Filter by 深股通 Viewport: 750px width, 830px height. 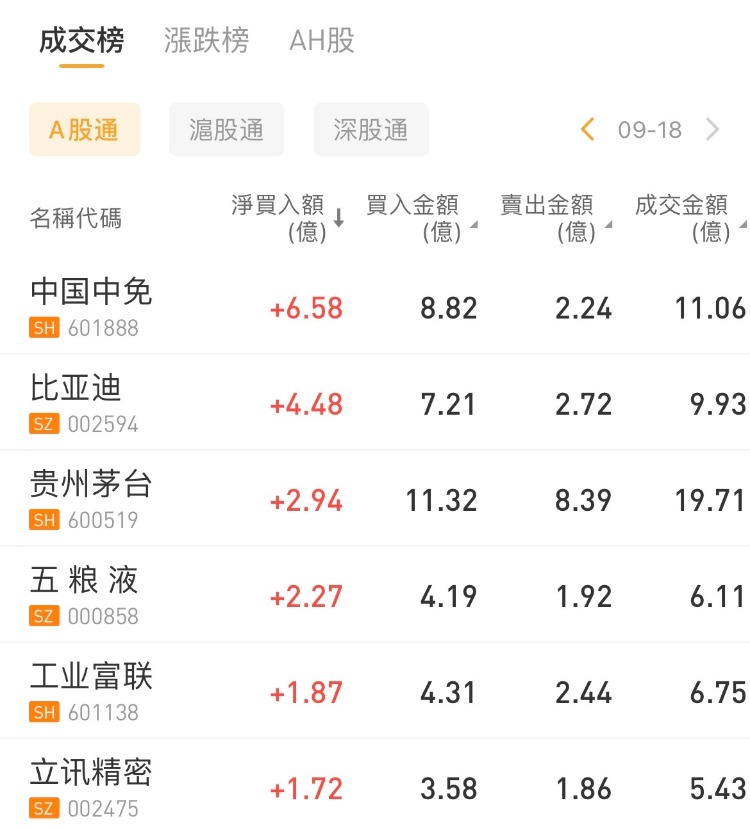pyautogui.click(x=371, y=130)
